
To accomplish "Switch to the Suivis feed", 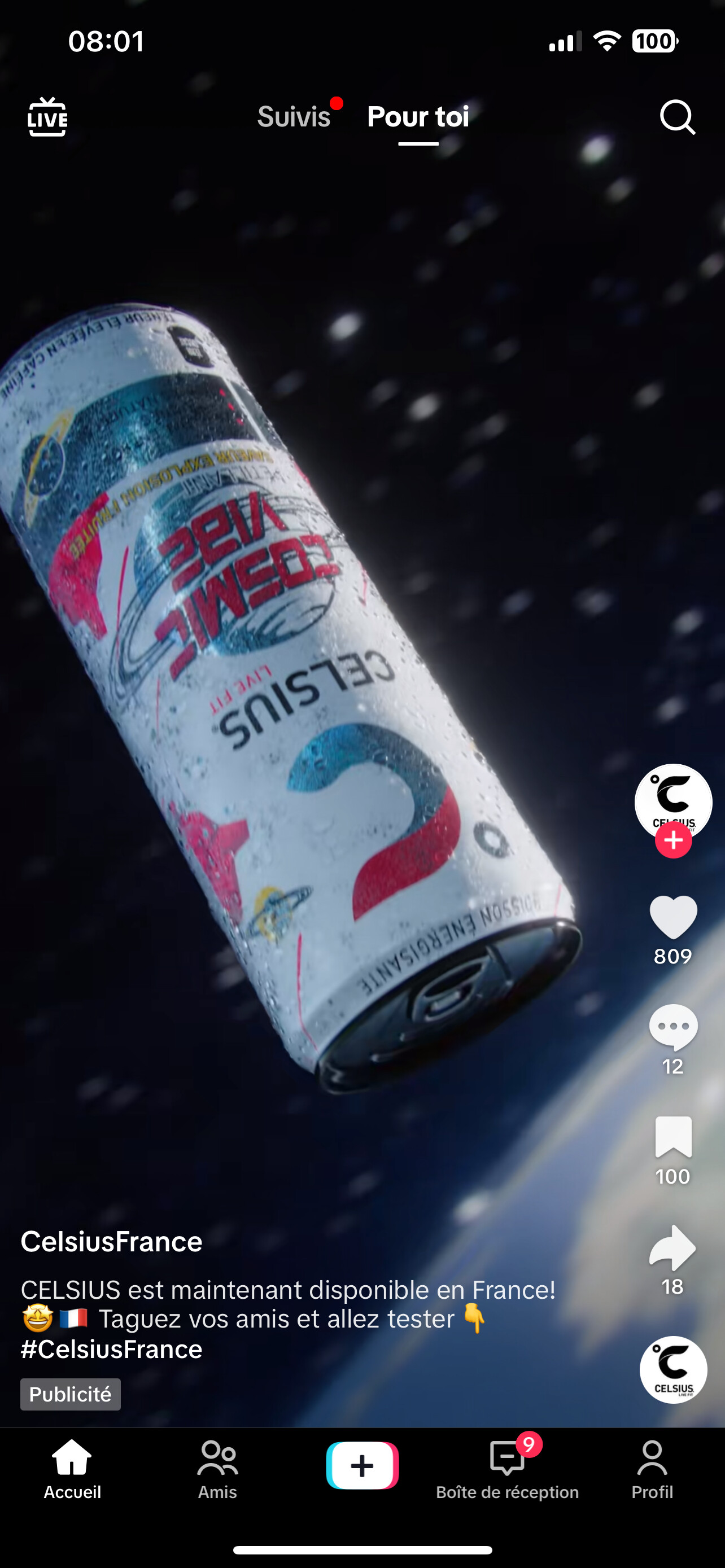I will coord(294,116).
